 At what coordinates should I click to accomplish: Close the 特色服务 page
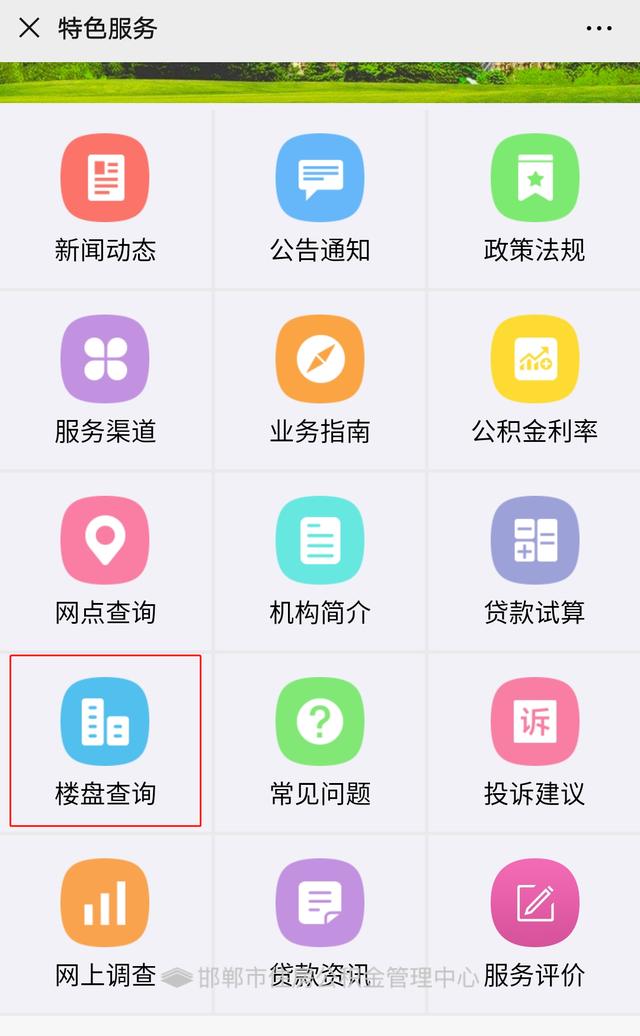point(29,28)
